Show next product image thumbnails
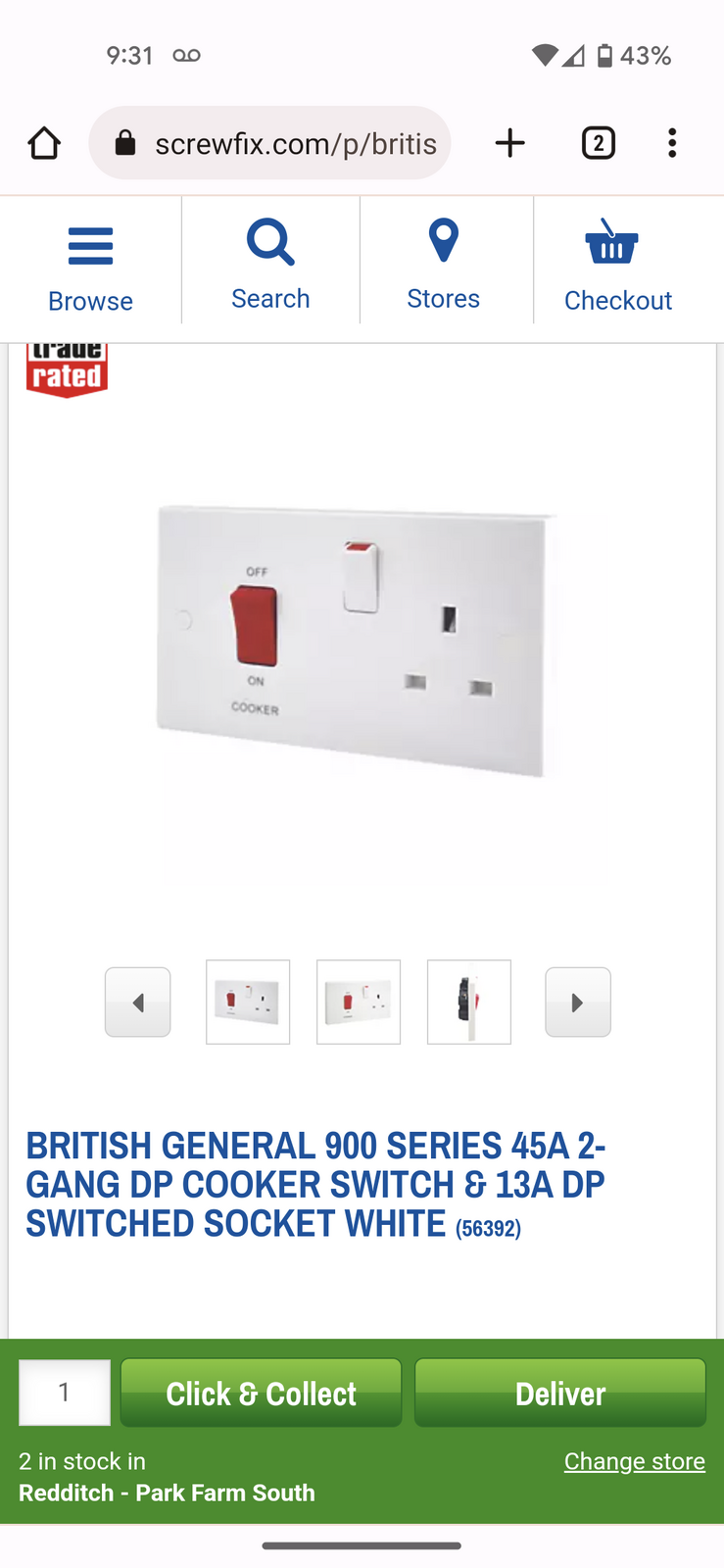This screenshot has width=724, height=1568. 578,1002
